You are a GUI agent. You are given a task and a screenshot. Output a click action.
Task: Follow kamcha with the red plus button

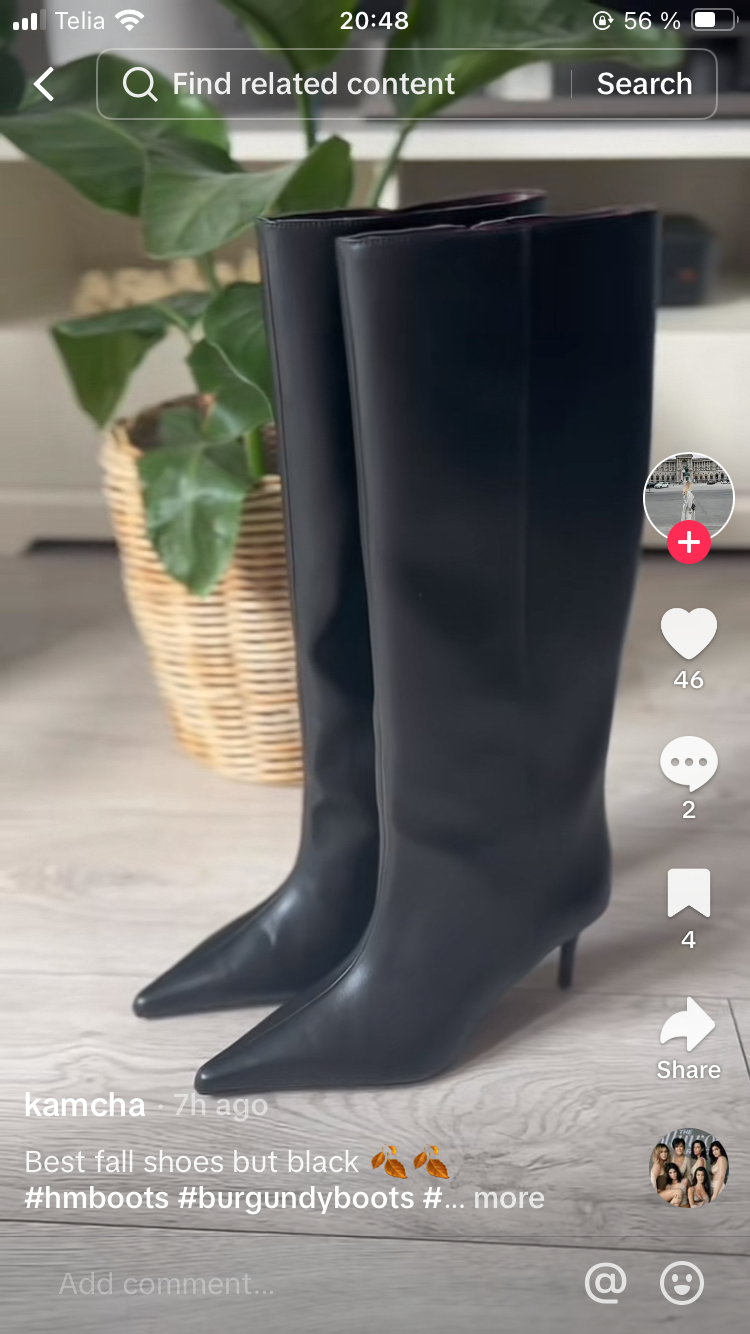(688, 543)
